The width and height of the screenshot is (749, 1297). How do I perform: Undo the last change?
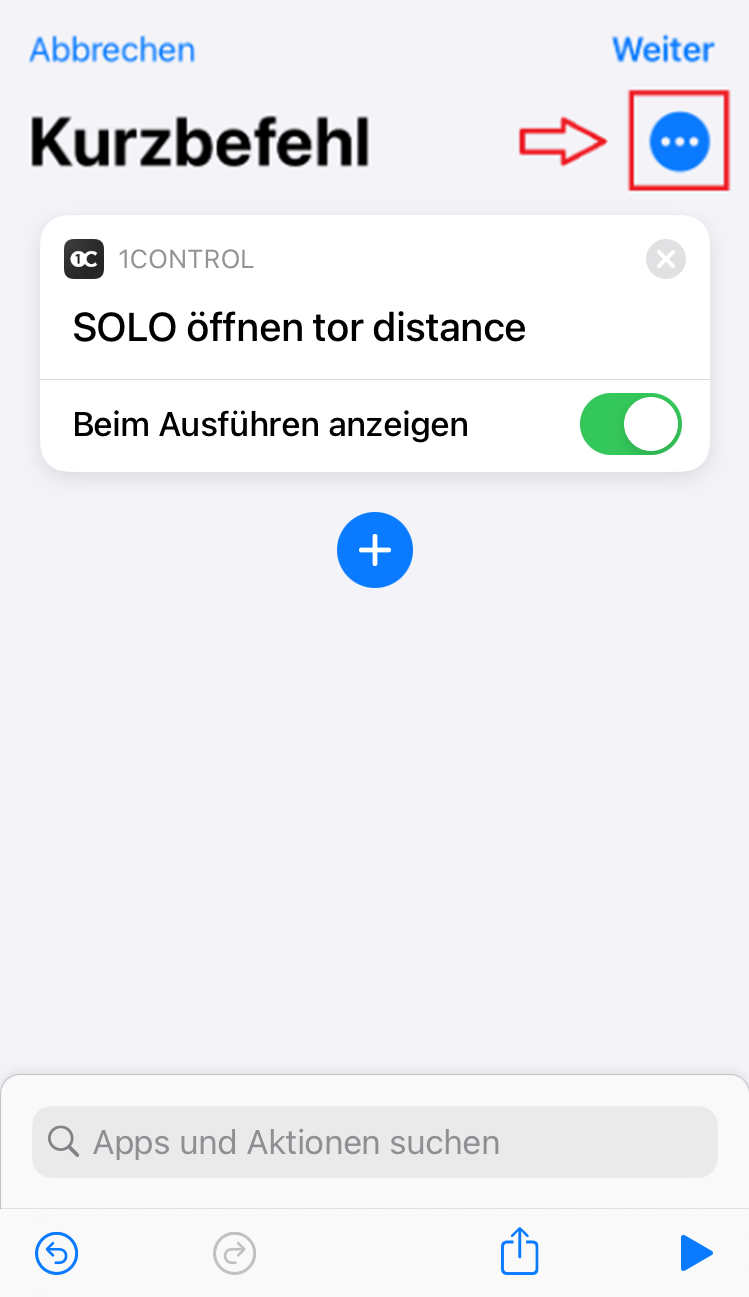[x=57, y=1252]
